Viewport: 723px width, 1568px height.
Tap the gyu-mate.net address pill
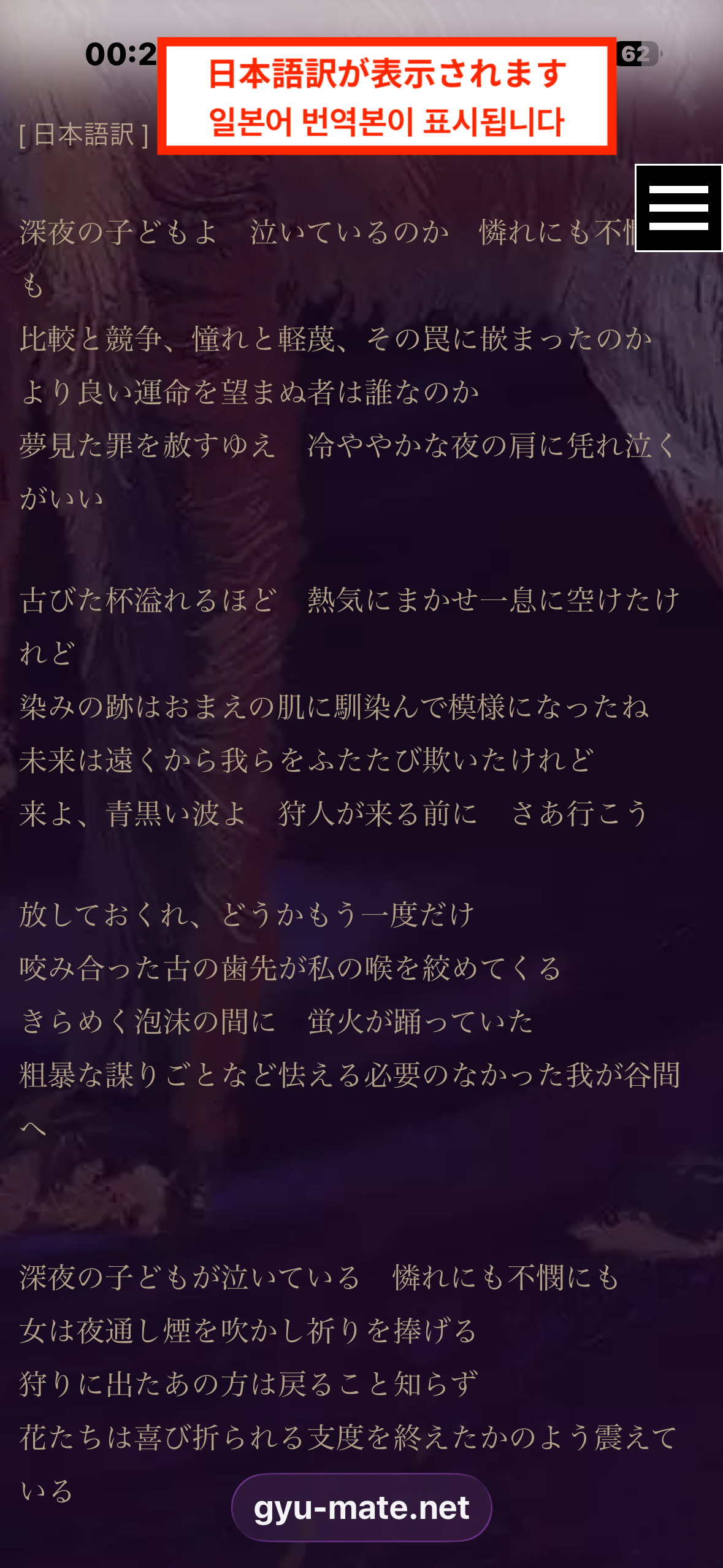361,1507
